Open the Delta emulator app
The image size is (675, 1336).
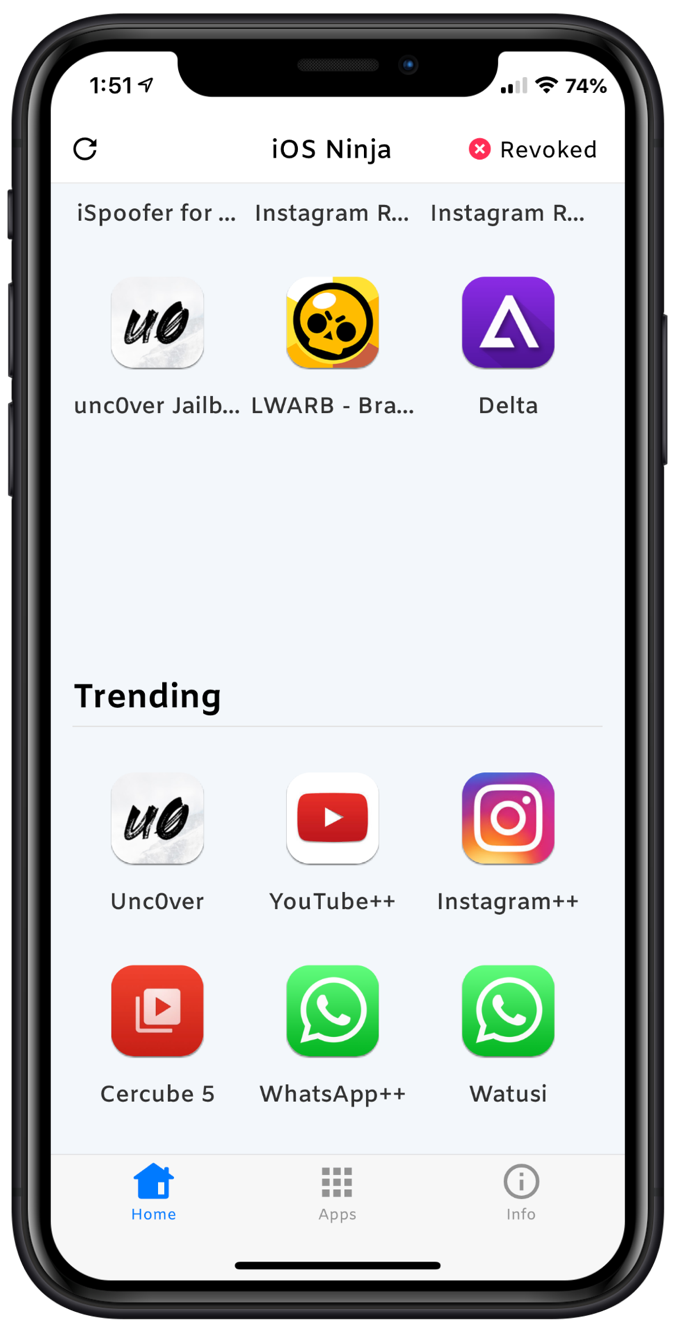[508, 323]
